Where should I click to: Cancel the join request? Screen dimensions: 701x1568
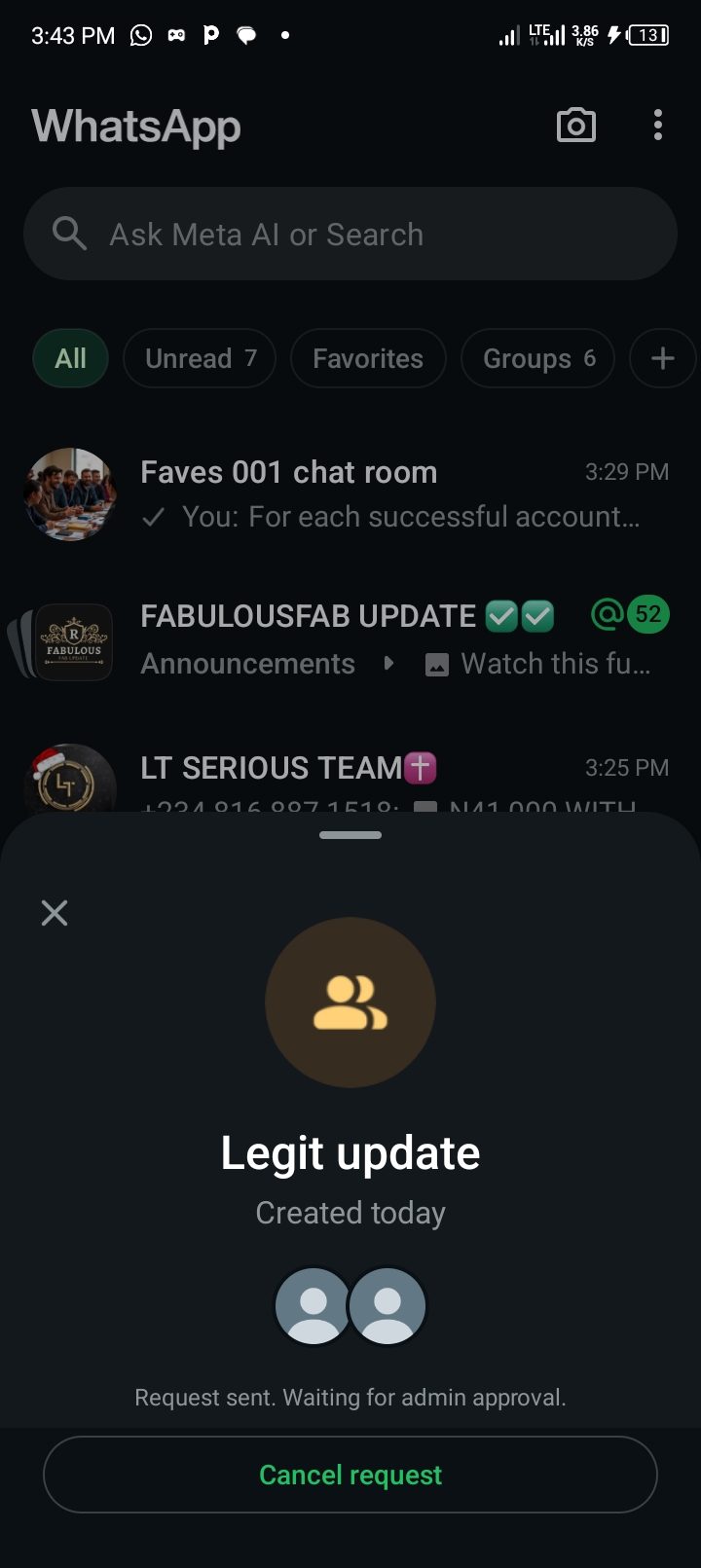[x=350, y=1475]
